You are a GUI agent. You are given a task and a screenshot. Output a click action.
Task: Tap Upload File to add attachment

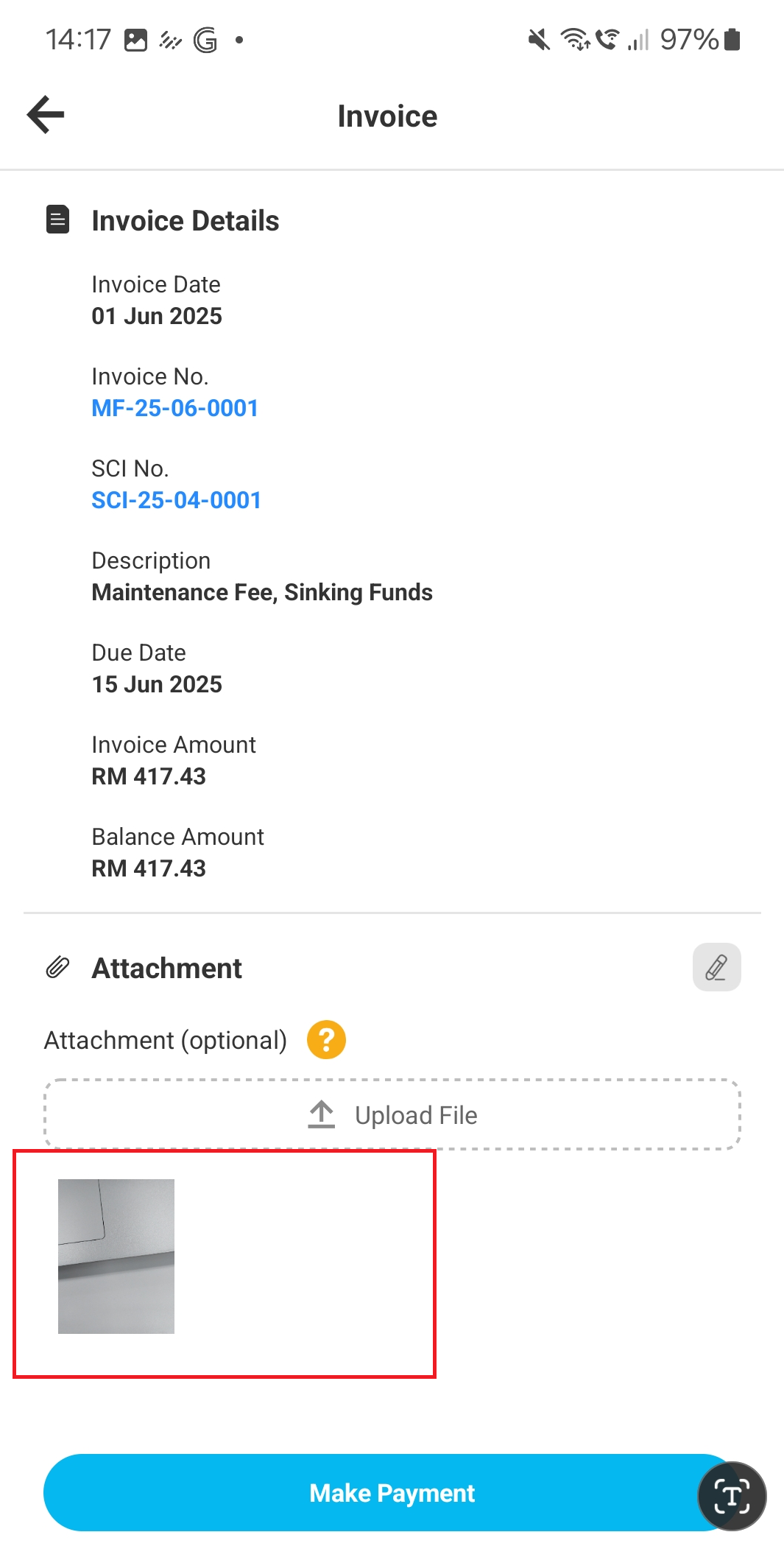click(x=392, y=1114)
